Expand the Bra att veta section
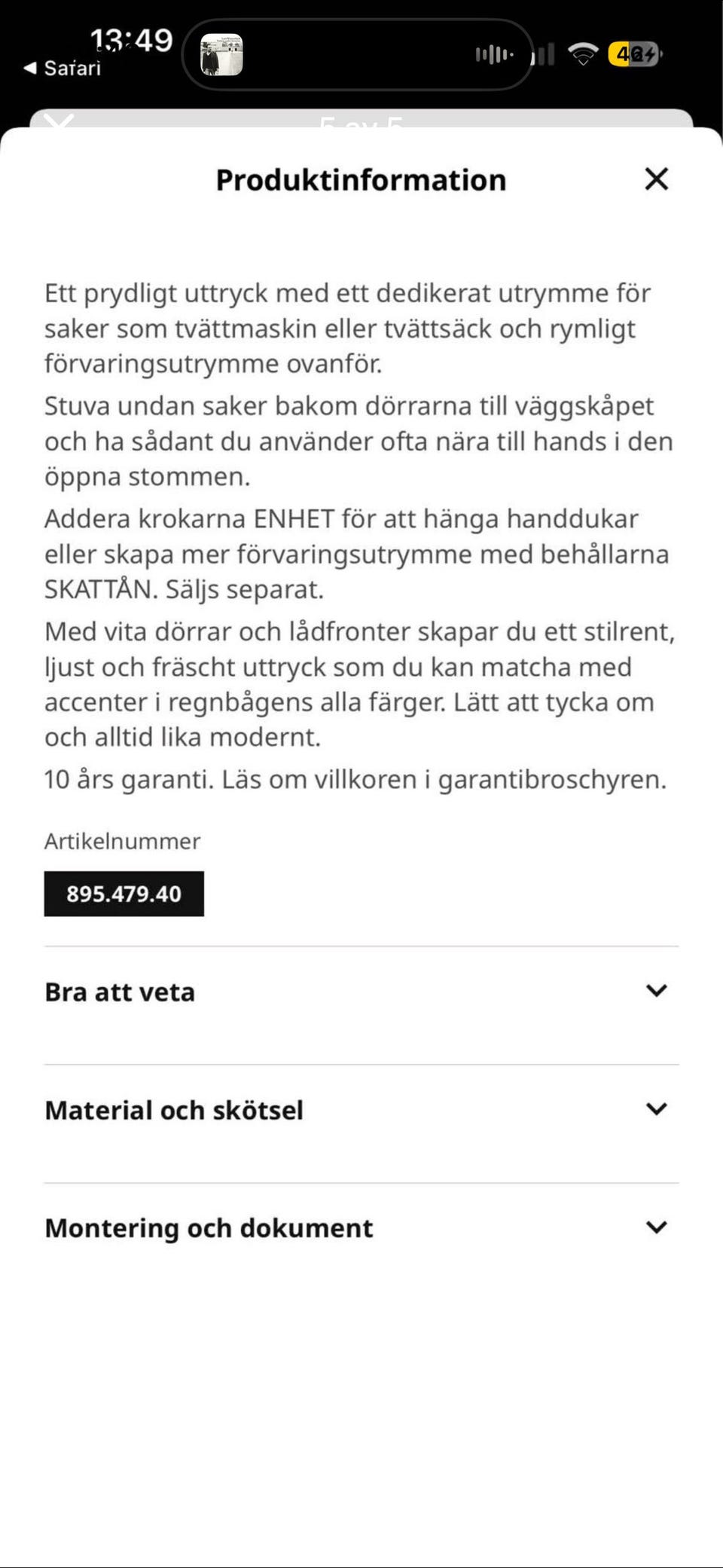 [x=120, y=992]
